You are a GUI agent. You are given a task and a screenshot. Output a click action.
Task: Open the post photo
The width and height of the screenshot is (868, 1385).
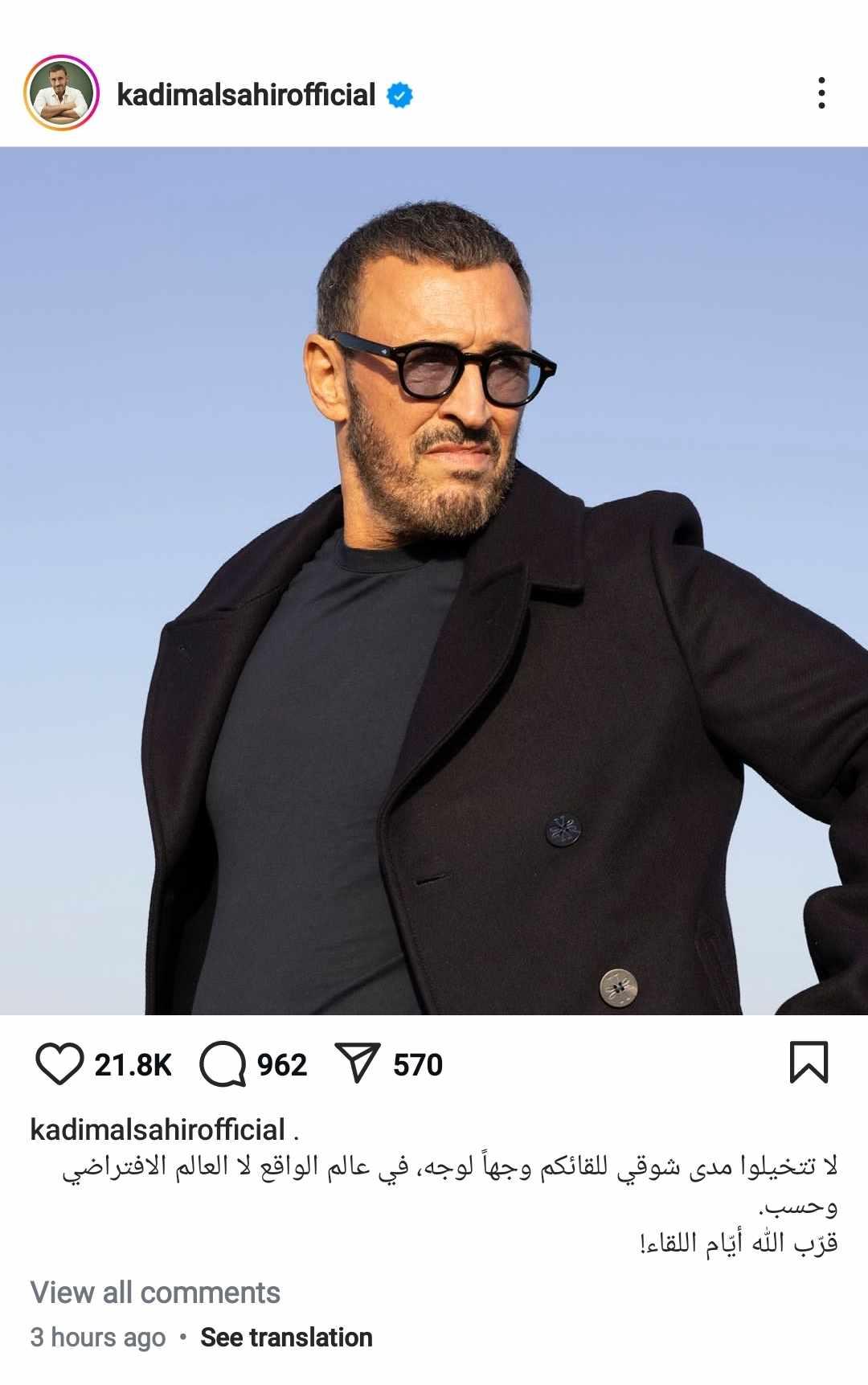(x=434, y=580)
